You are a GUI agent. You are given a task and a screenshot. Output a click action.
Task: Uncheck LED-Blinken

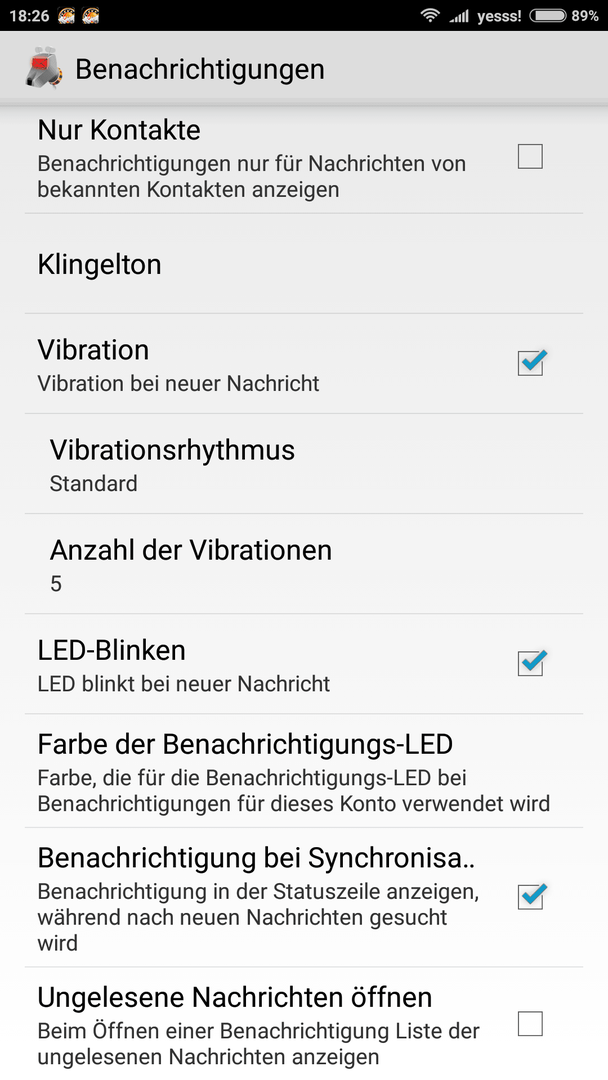531,663
